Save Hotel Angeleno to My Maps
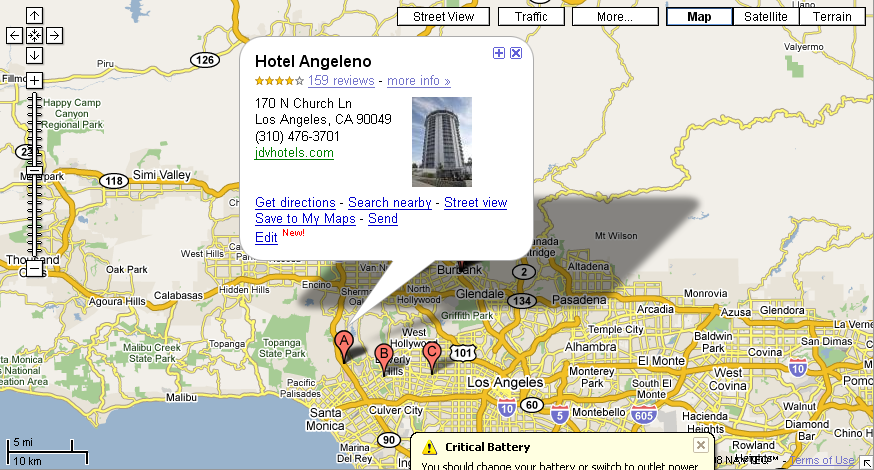Image resolution: width=874 pixels, height=470 pixels. click(x=305, y=219)
